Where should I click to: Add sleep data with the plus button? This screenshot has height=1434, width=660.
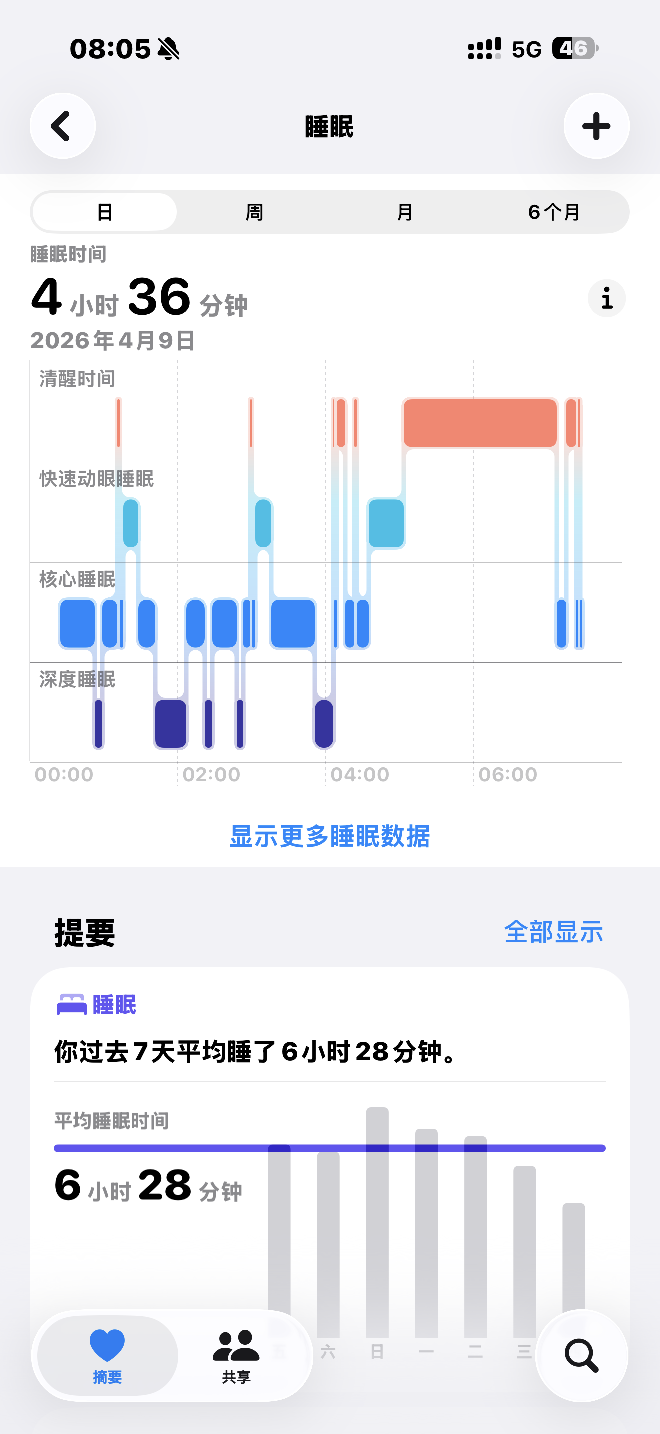[596, 126]
